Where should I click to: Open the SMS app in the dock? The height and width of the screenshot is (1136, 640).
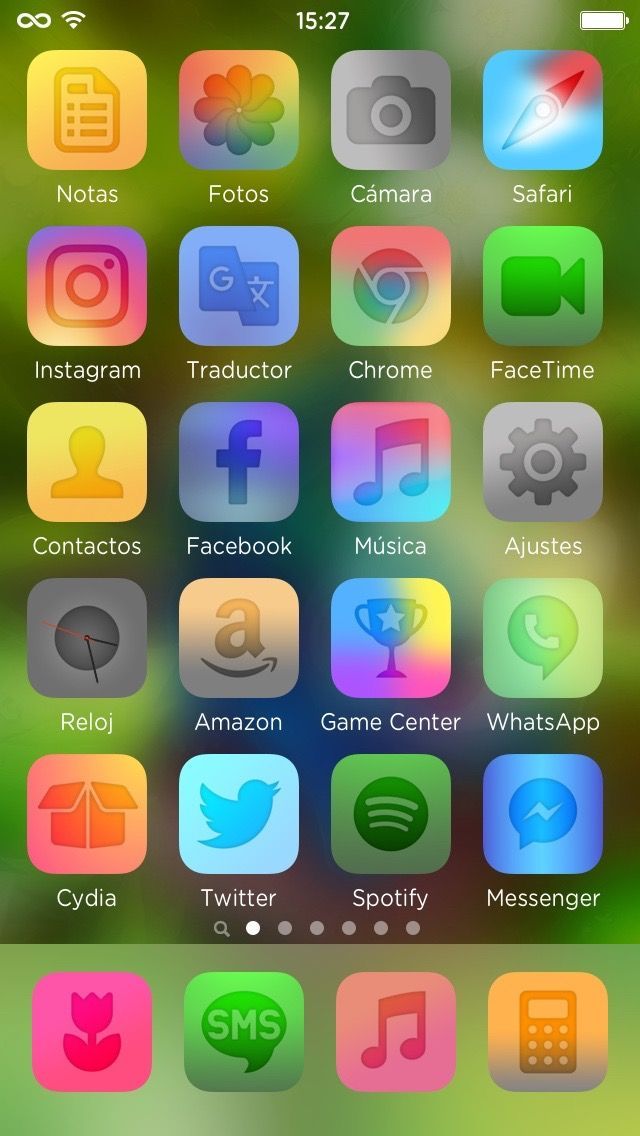(x=244, y=1031)
